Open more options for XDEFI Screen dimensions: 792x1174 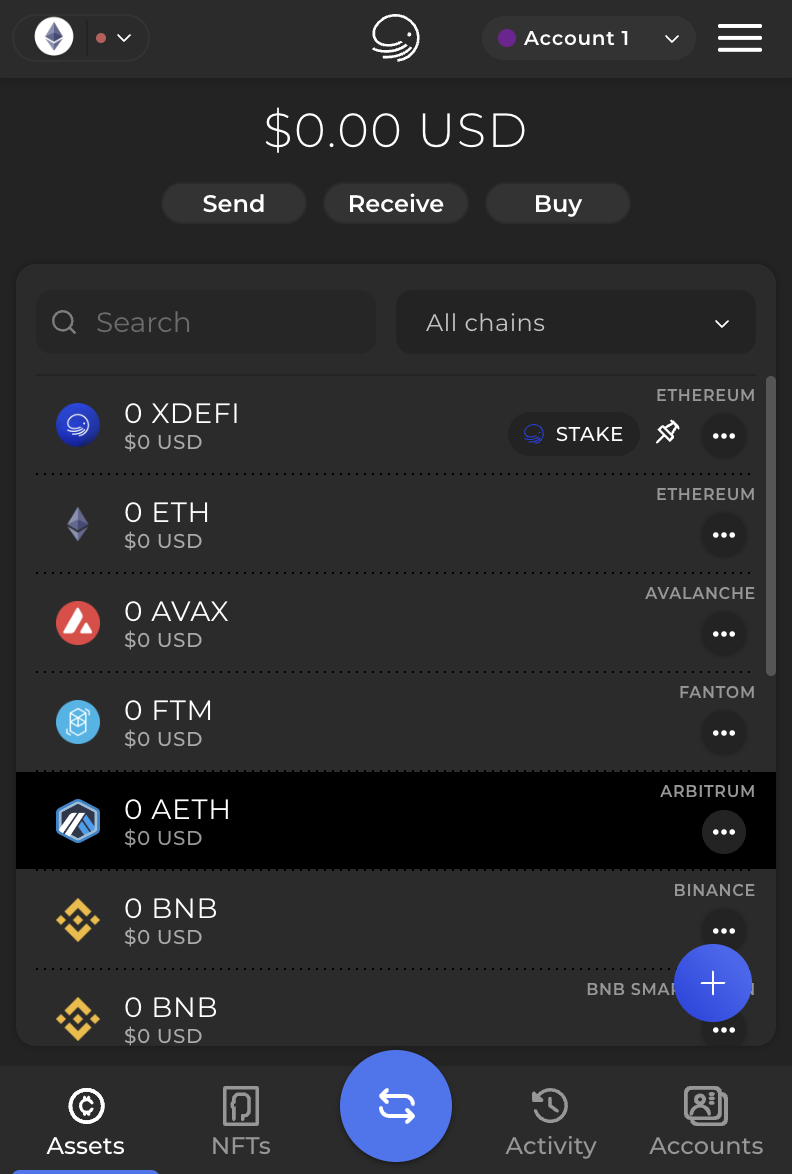pyautogui.click(x=724, y=436)
